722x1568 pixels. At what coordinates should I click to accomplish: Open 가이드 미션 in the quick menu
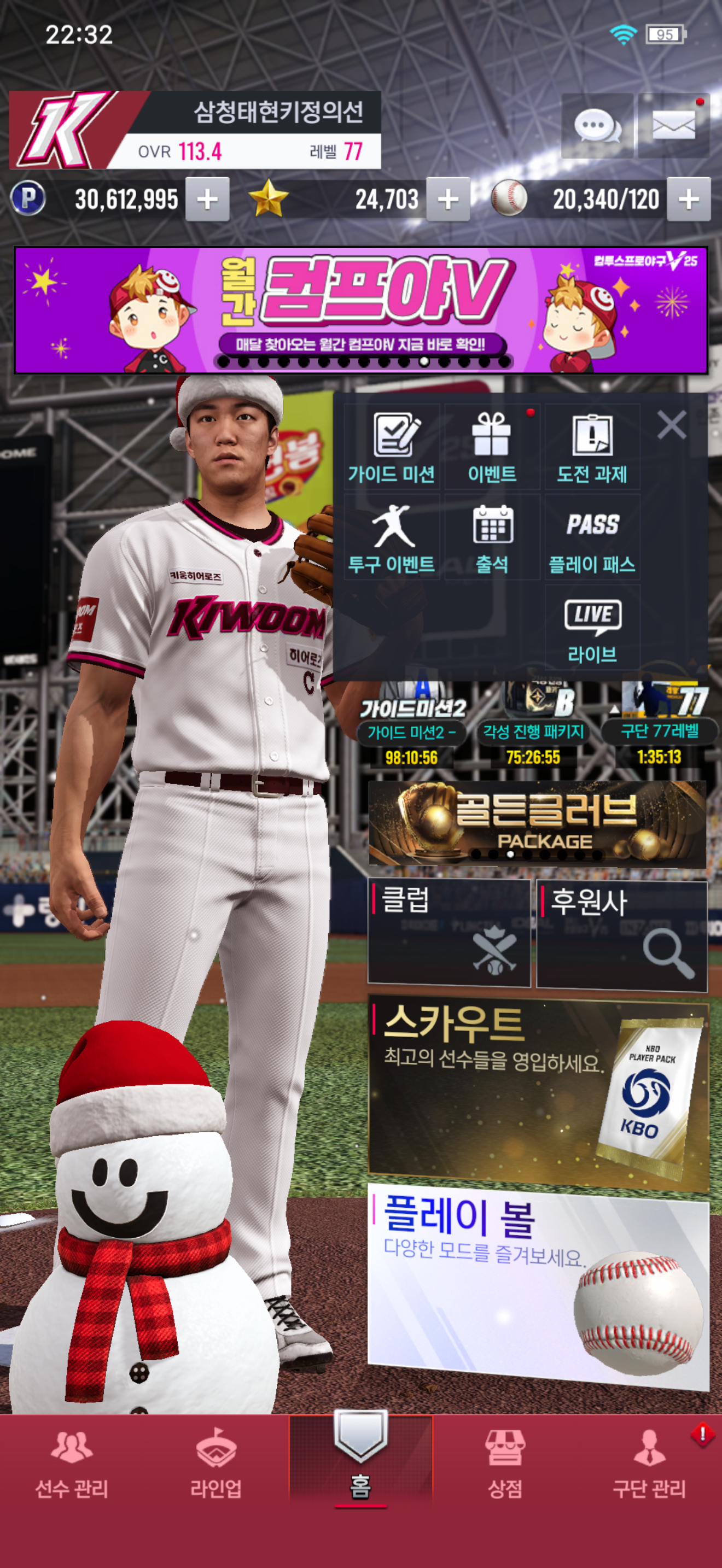tap(392, 447)
